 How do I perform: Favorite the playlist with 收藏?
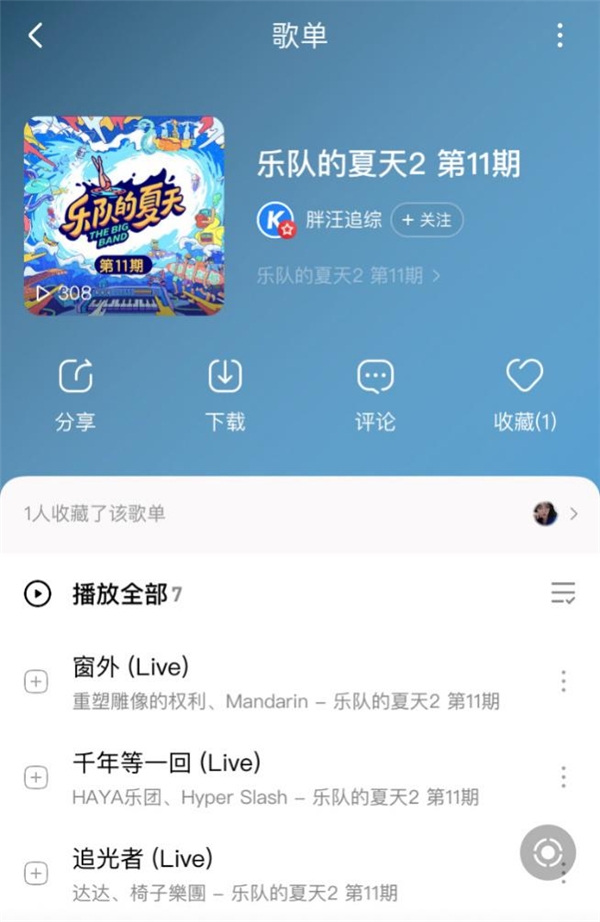pyautogui.click(x=524, y=395)
